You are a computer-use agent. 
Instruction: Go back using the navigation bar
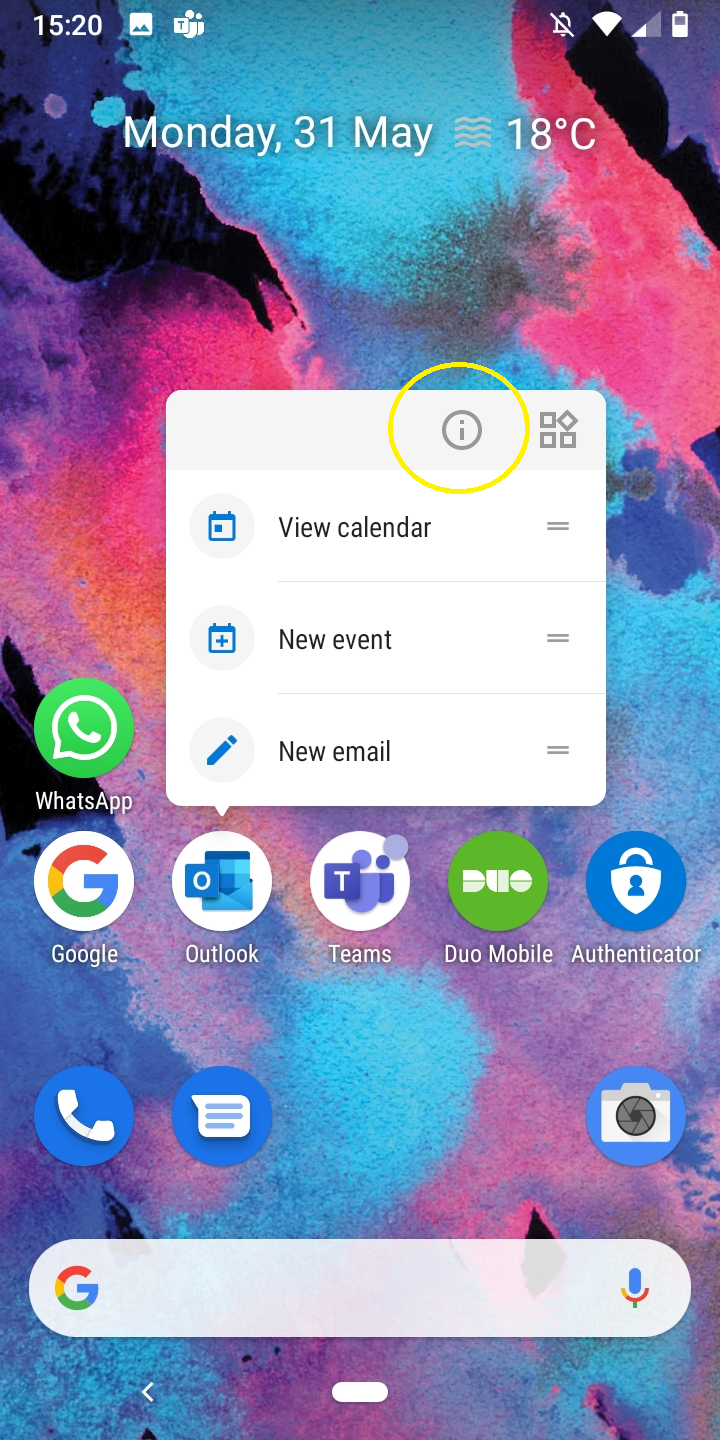[x=148, y=1391]
